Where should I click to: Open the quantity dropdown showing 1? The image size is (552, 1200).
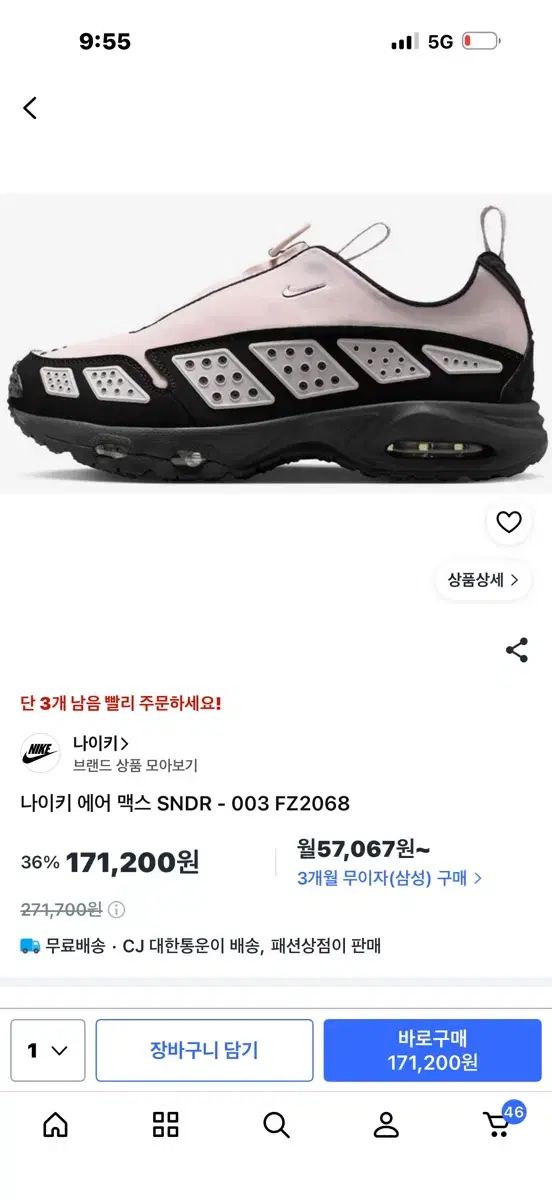tap(48, 1050)
